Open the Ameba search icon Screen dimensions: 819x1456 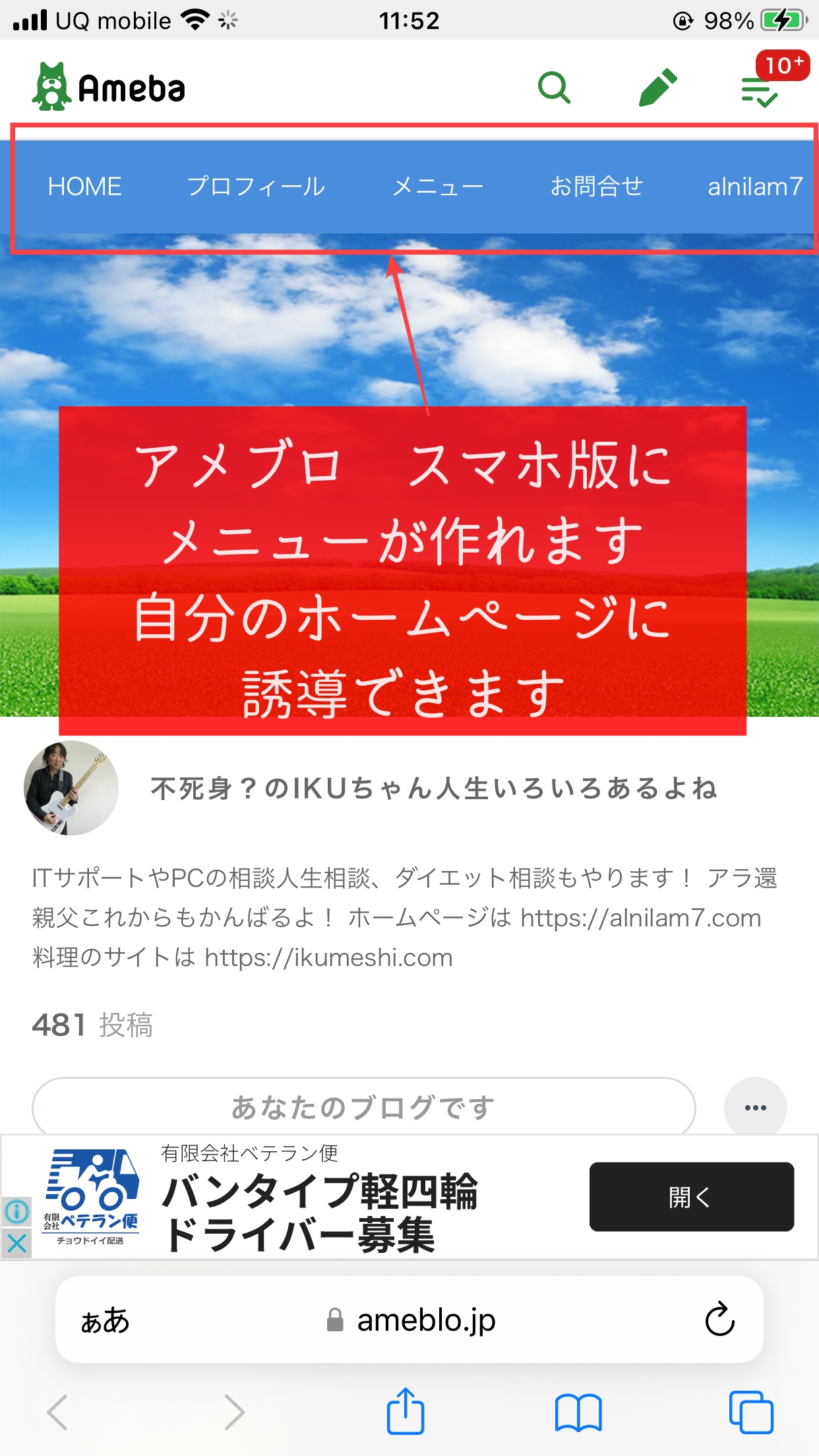tap(553, 87)
